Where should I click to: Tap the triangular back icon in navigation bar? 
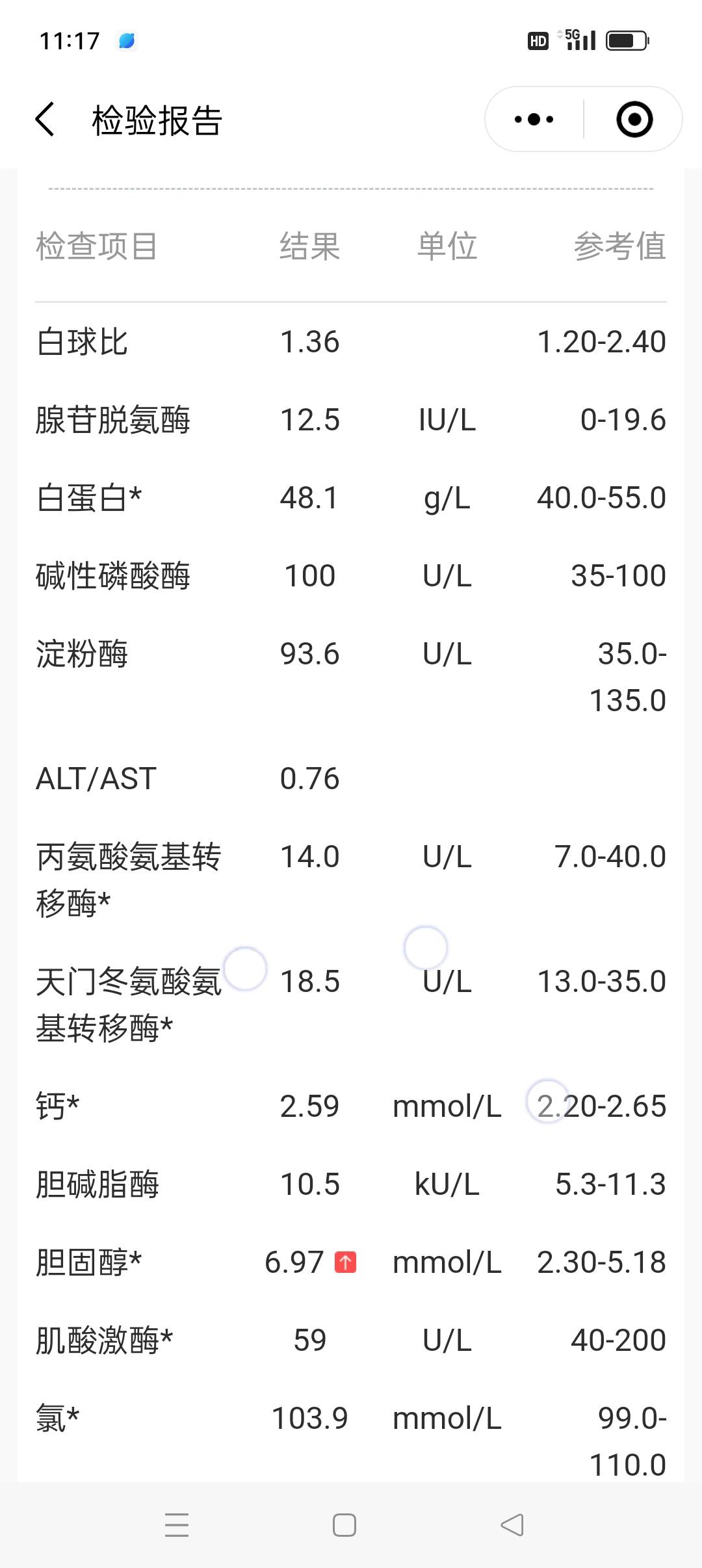513,1524
